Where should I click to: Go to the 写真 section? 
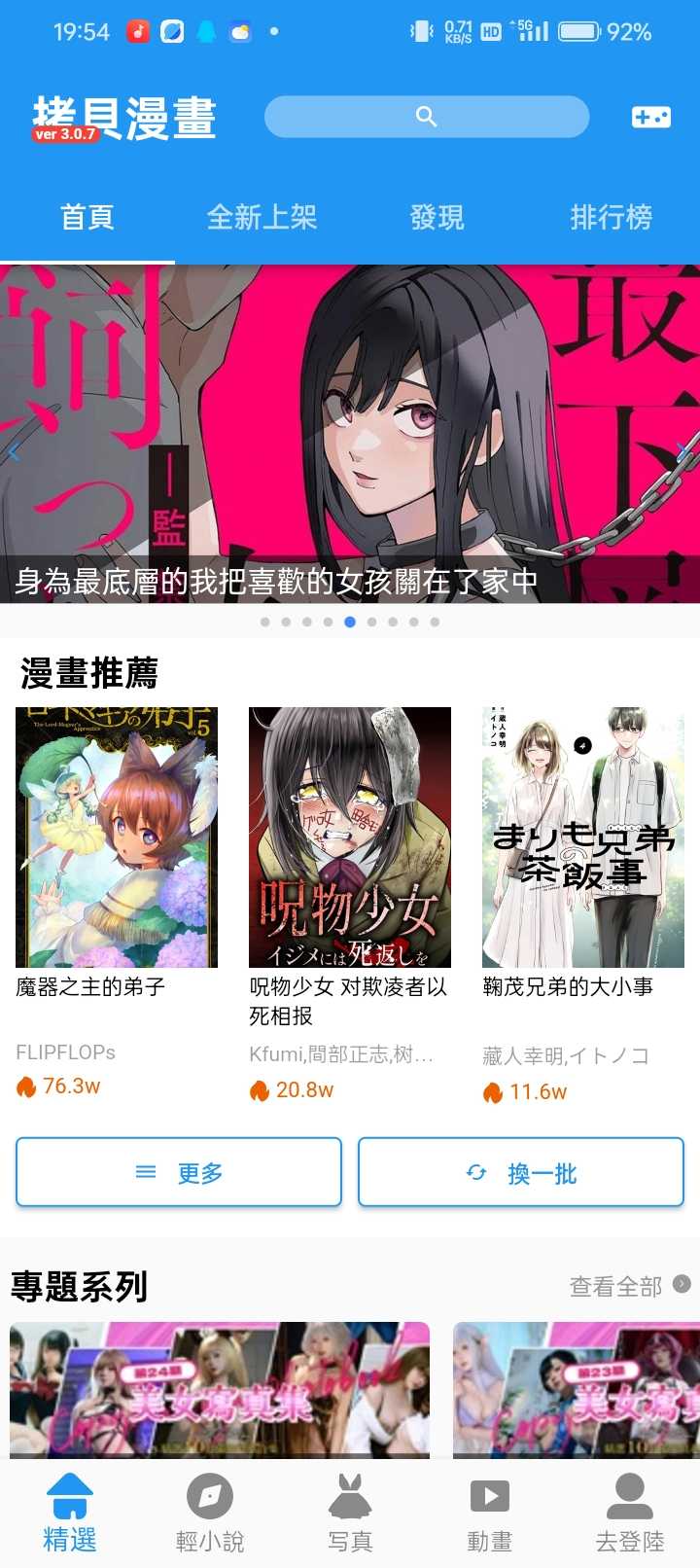click(350, 1512)
